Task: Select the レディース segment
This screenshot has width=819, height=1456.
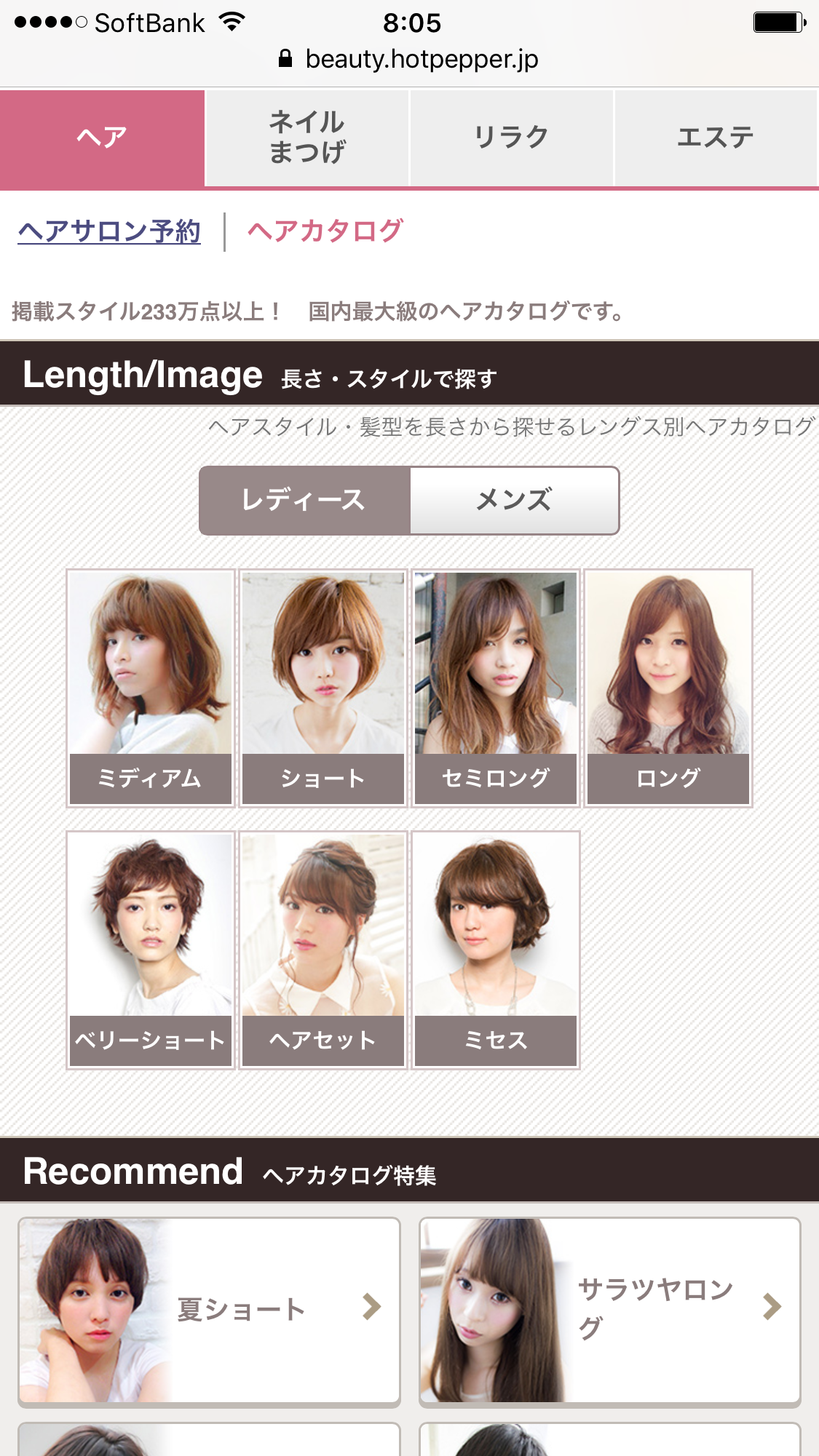Action: [304, 501]
